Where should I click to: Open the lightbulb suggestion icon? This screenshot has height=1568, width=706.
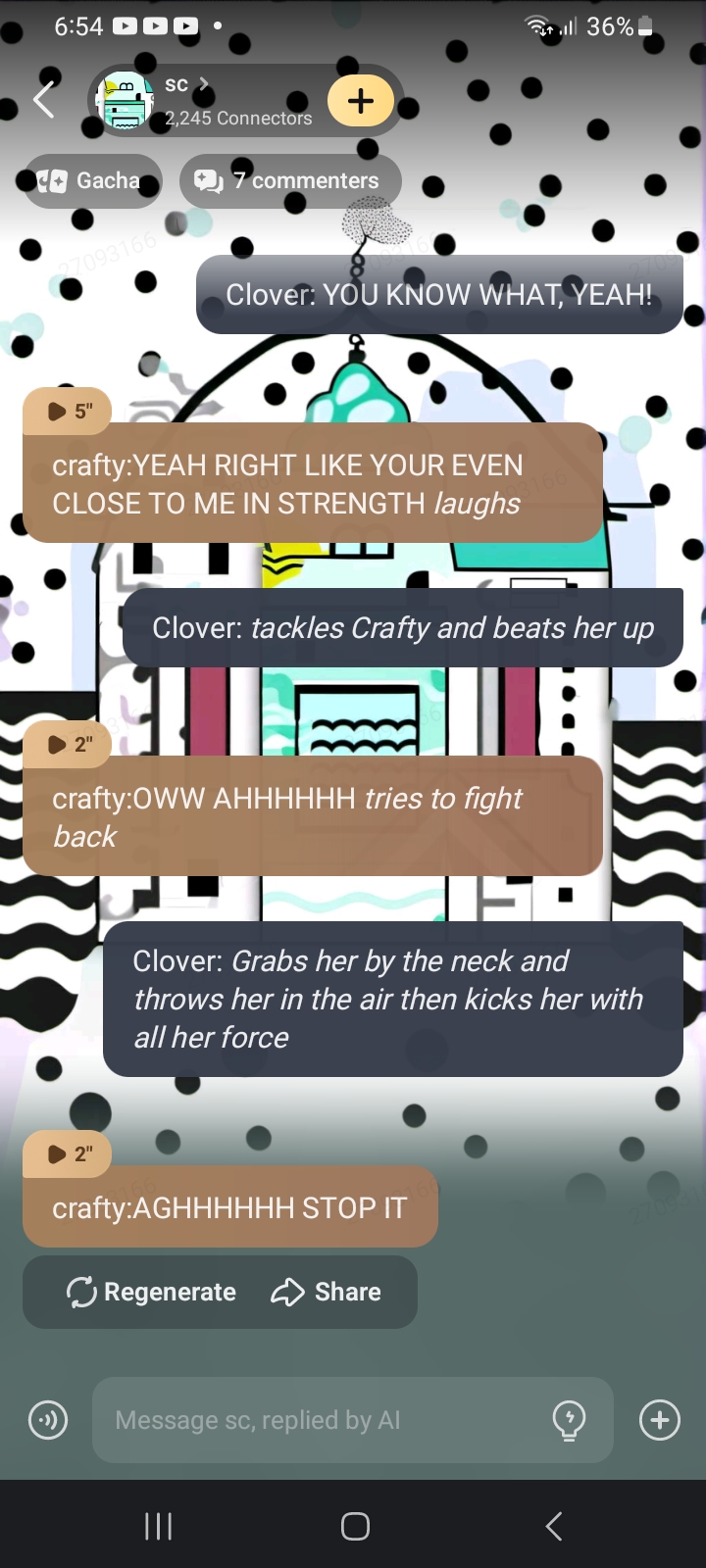click(570, 1420)
